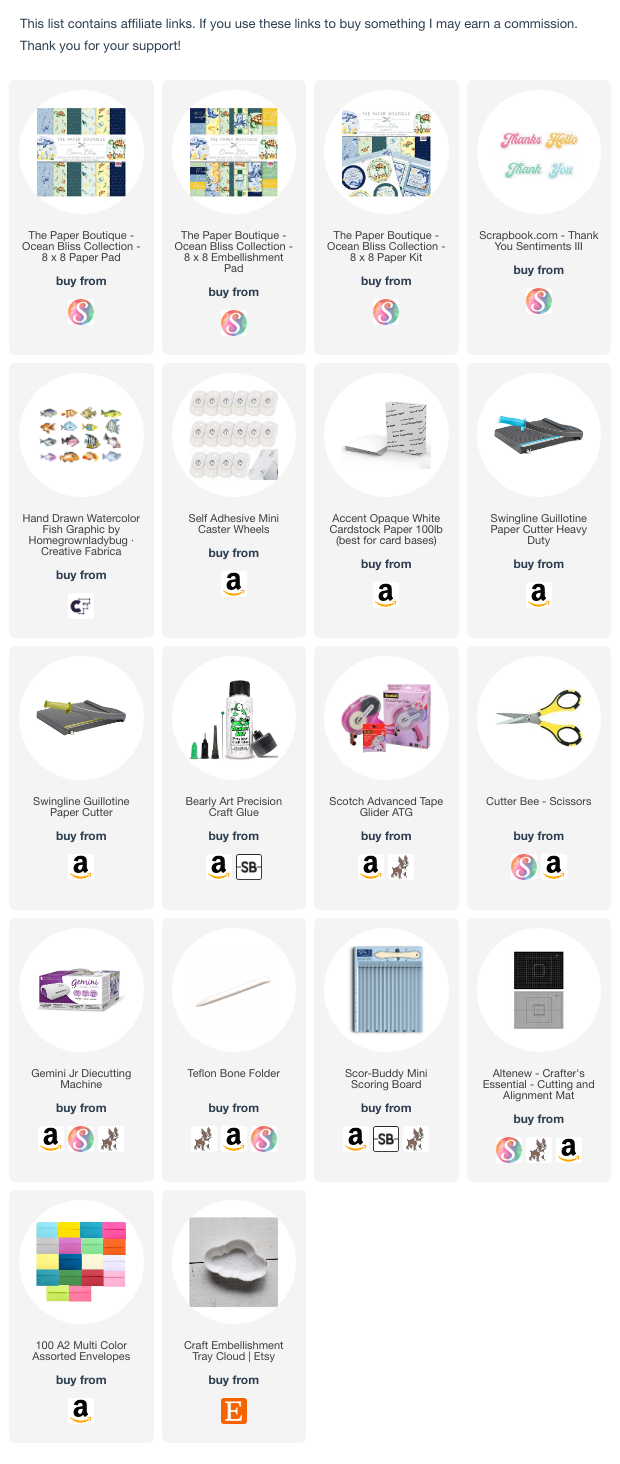
Task: Buy Self Adhesive Mini Caster Wheels on Amazon
Action: 234,584
